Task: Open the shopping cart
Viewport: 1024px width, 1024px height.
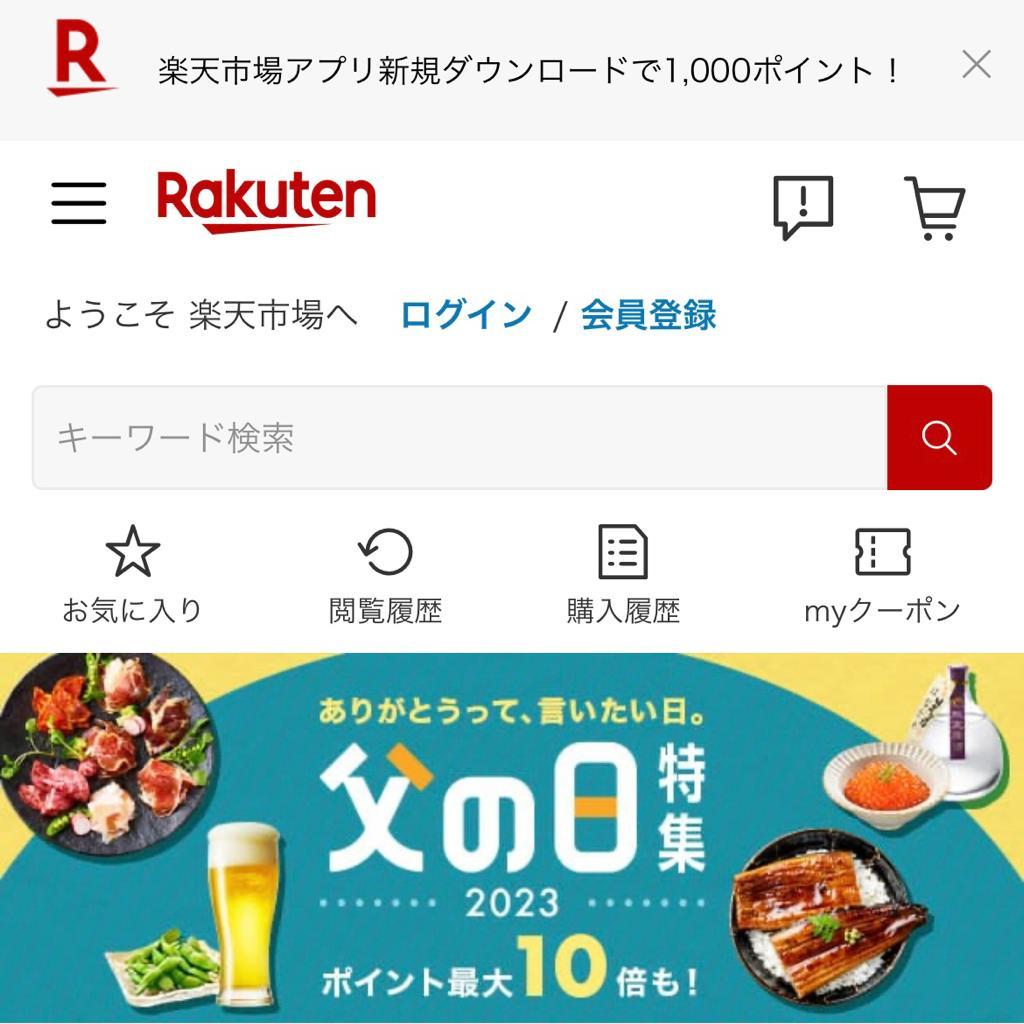Action: point(935,208)
